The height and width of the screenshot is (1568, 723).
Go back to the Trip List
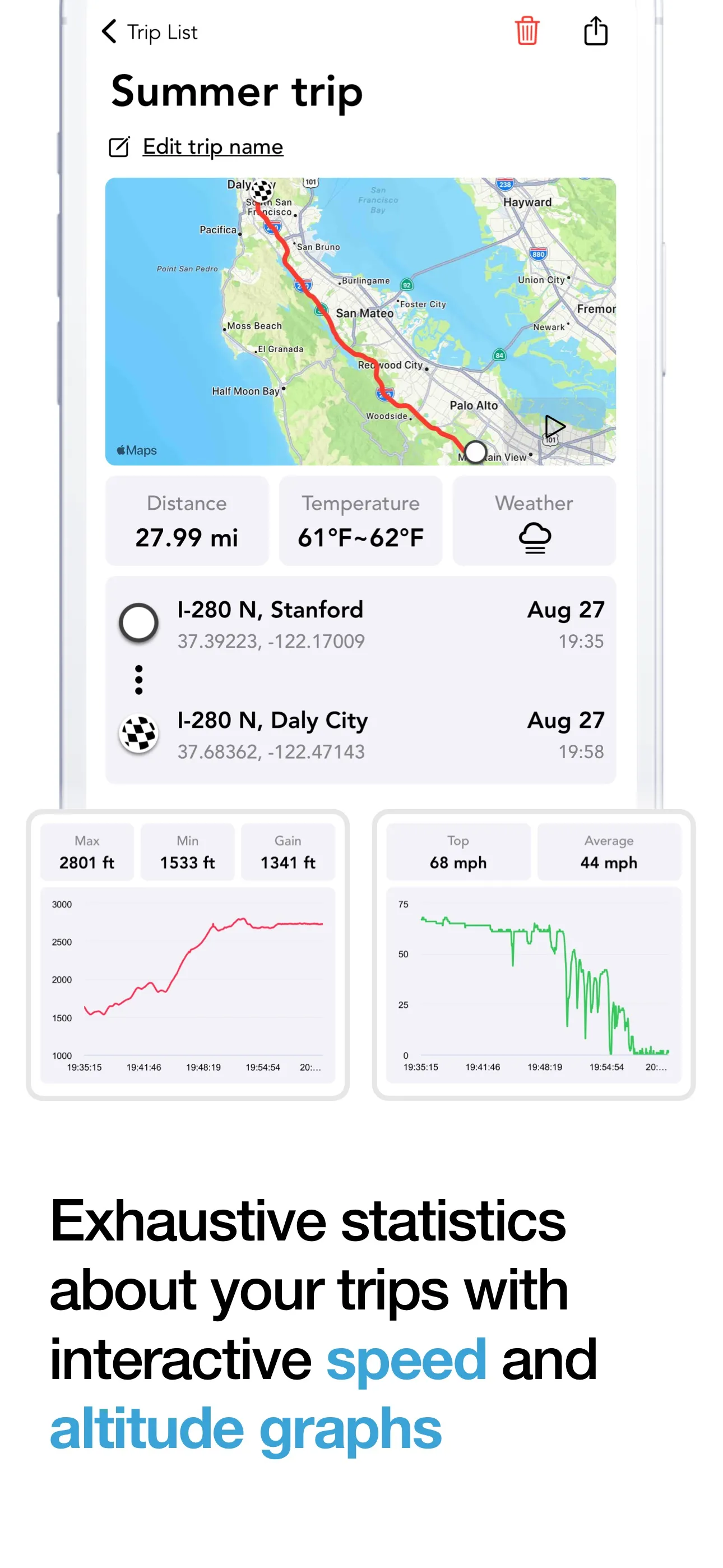(149, 31)
